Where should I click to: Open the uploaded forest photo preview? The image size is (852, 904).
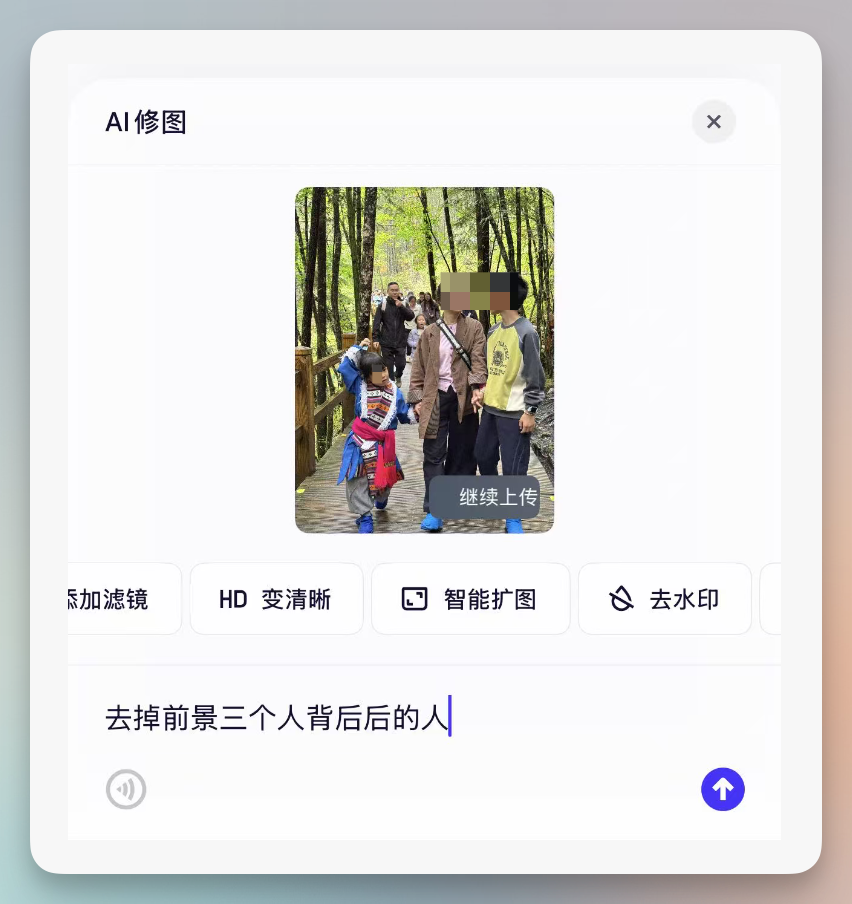(x=424, y=360)
